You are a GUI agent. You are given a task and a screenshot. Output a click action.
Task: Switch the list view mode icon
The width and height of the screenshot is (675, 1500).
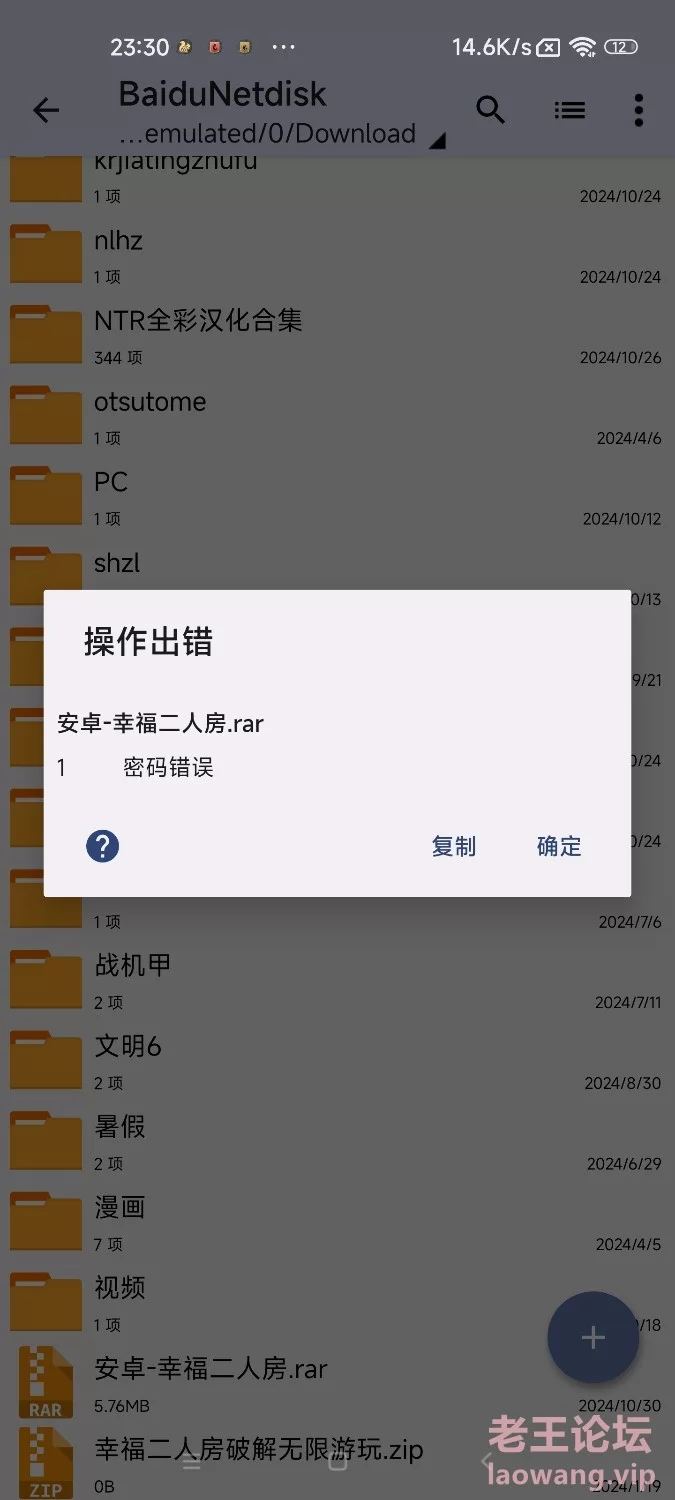click(x=570, y=110)
